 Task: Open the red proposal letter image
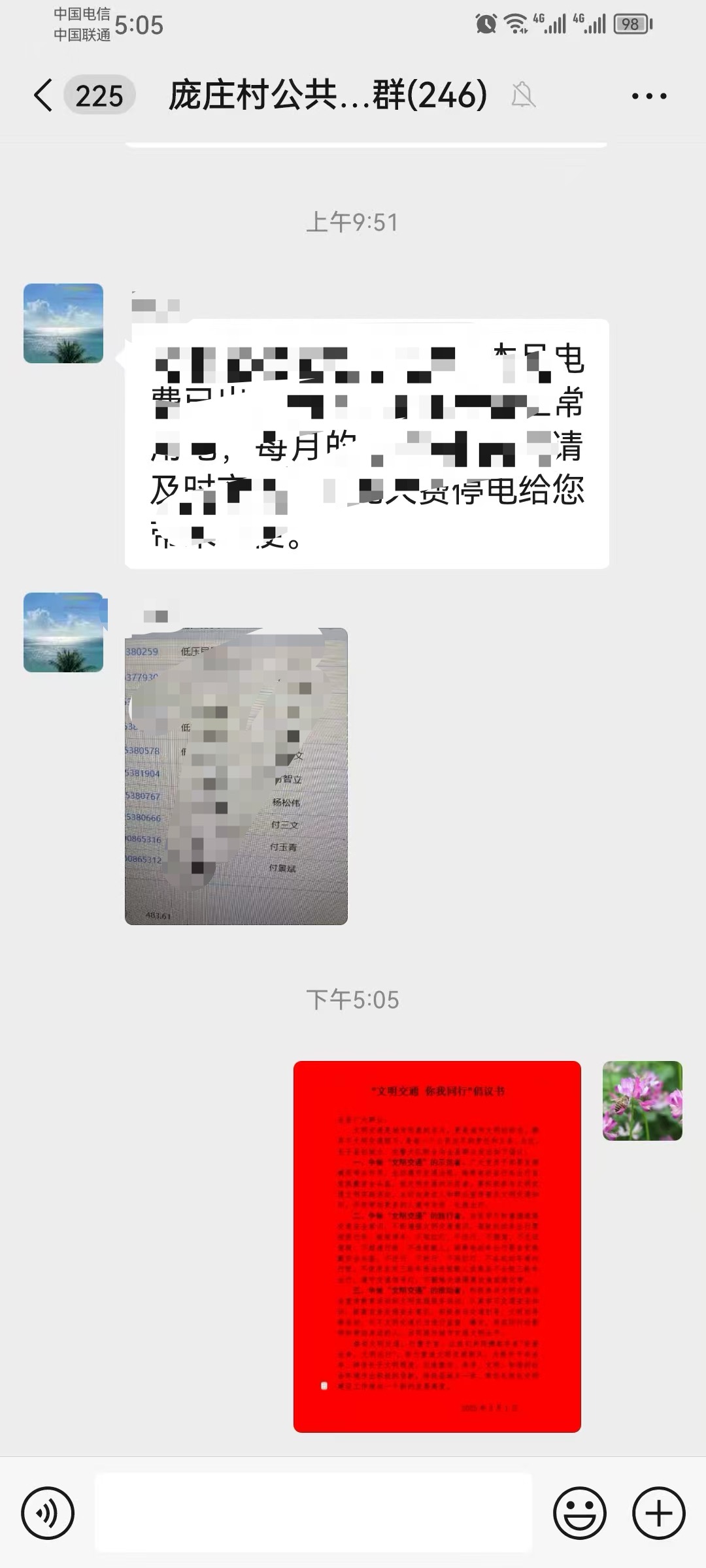(x=437, y=1247)
